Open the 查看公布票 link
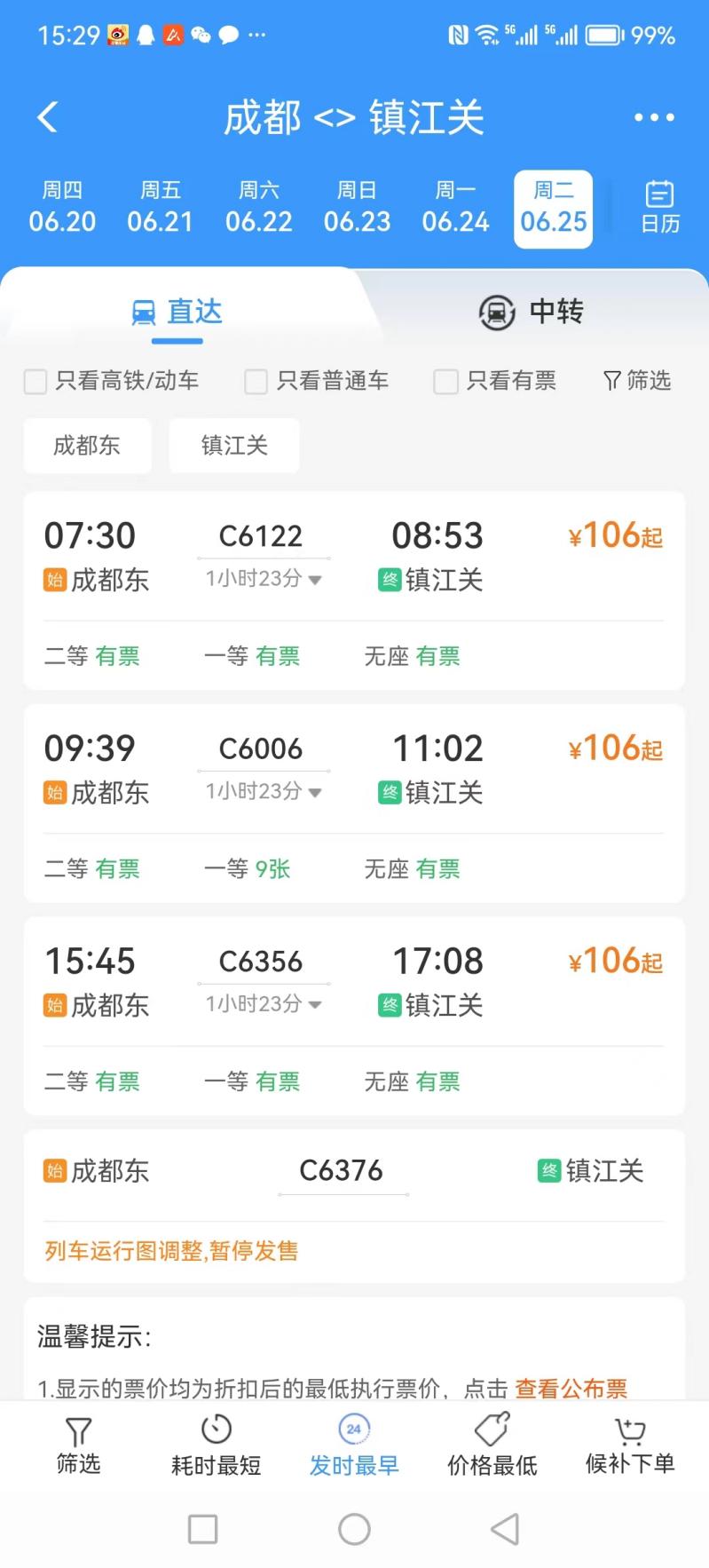This screenshot has width=709, height=1568. point(571,1388)
